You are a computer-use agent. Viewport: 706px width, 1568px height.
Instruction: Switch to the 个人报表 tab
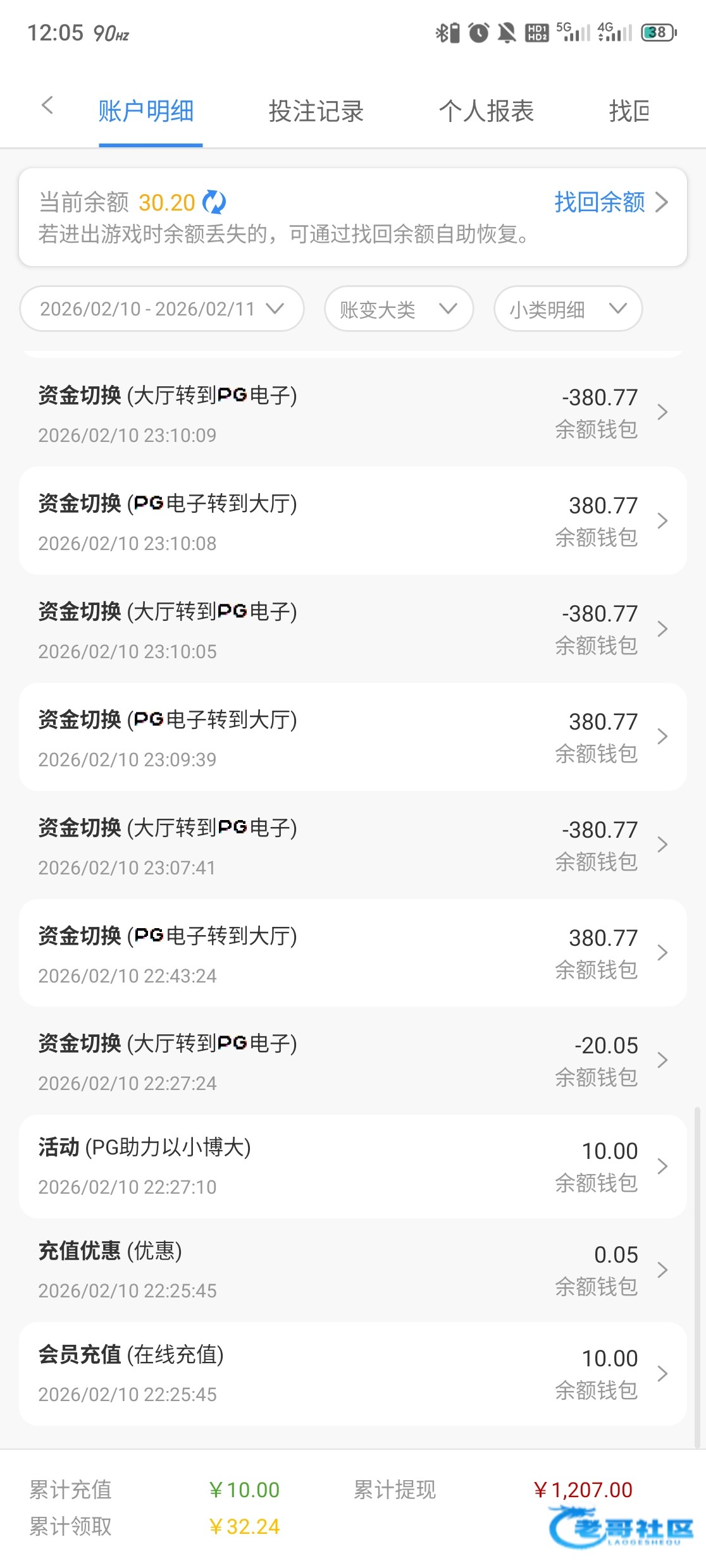point(486,111)
